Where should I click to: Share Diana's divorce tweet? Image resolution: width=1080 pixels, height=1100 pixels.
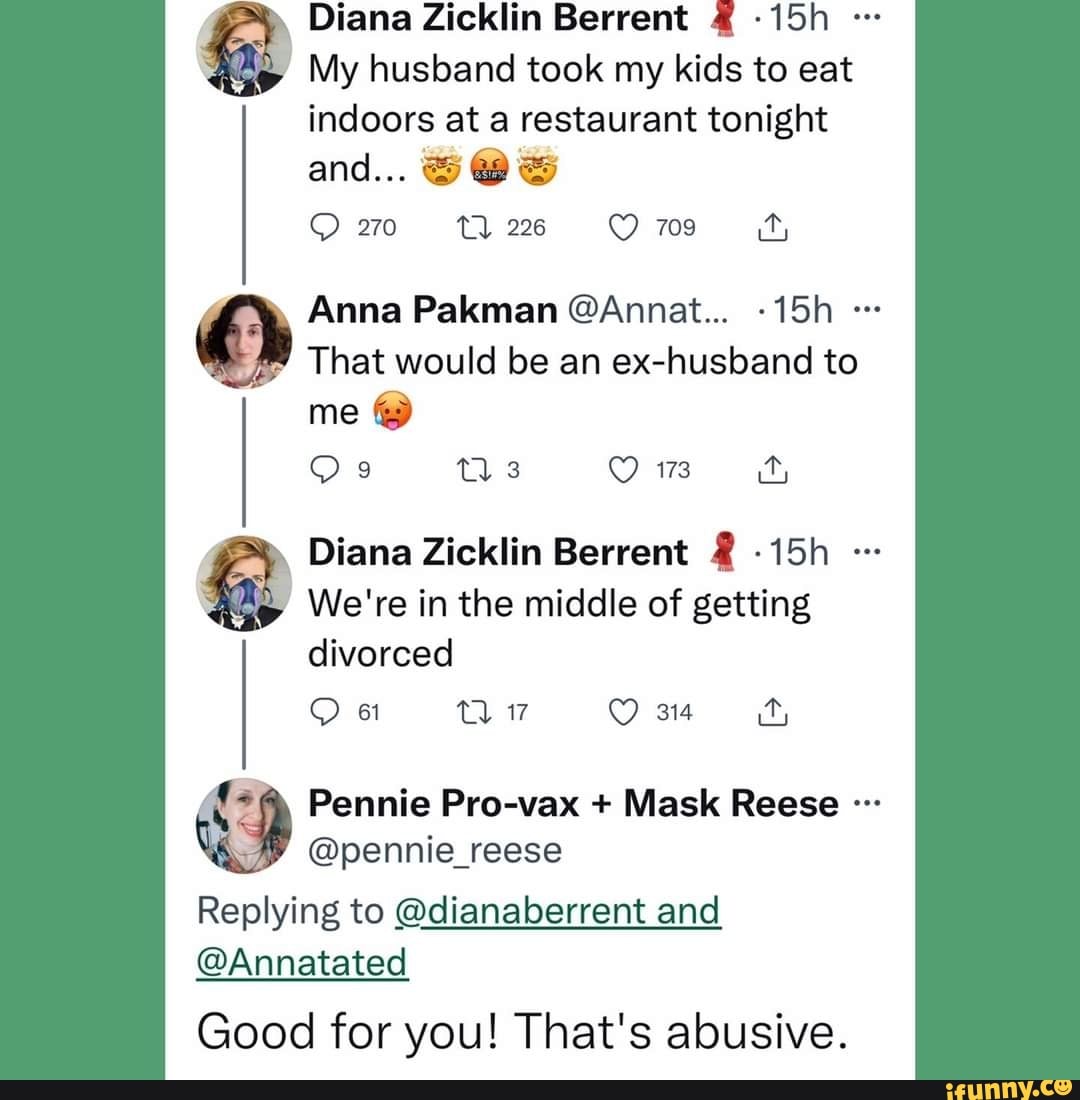coord(770,712)
